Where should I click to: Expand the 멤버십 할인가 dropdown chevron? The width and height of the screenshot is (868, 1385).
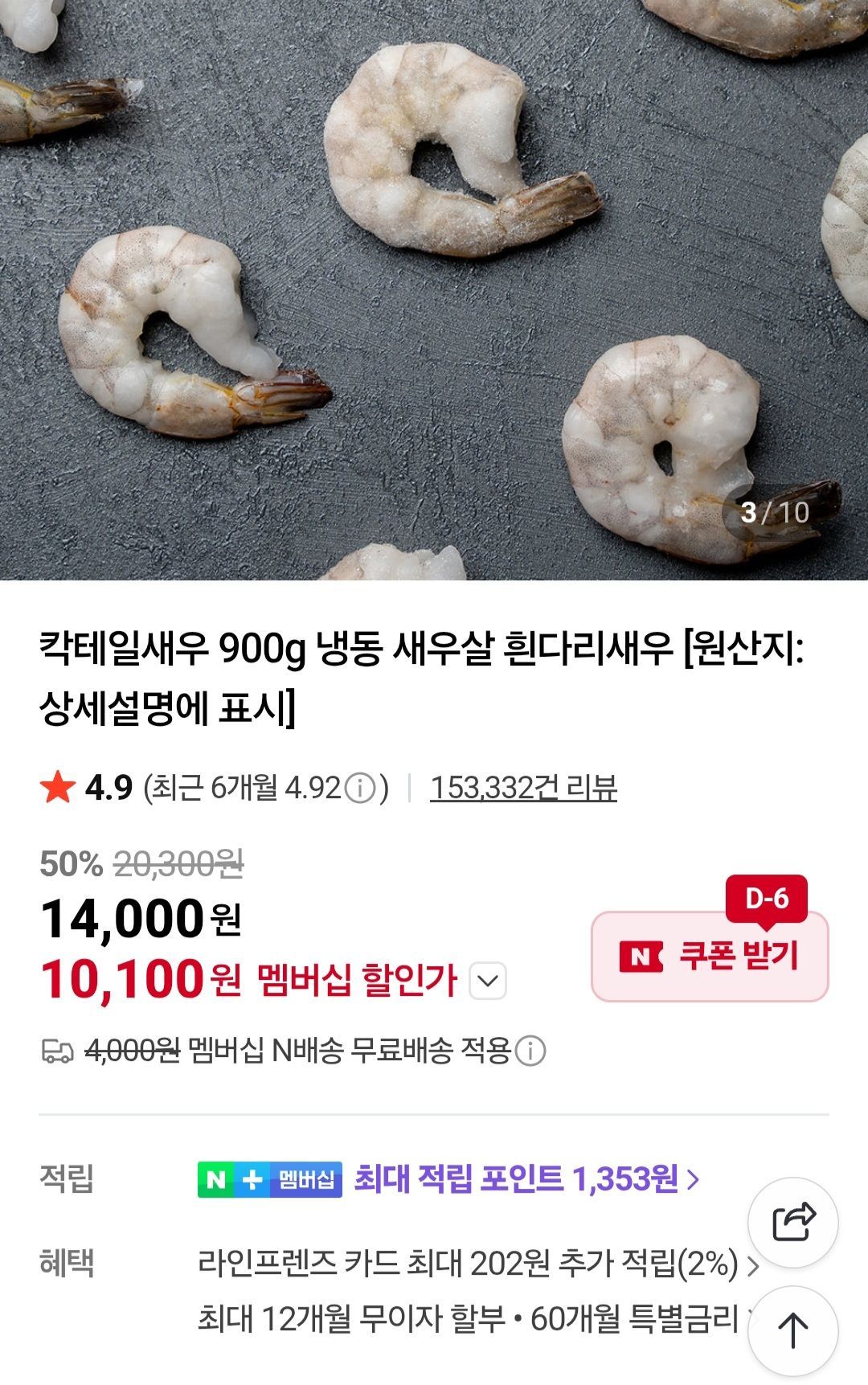point(488,981)
